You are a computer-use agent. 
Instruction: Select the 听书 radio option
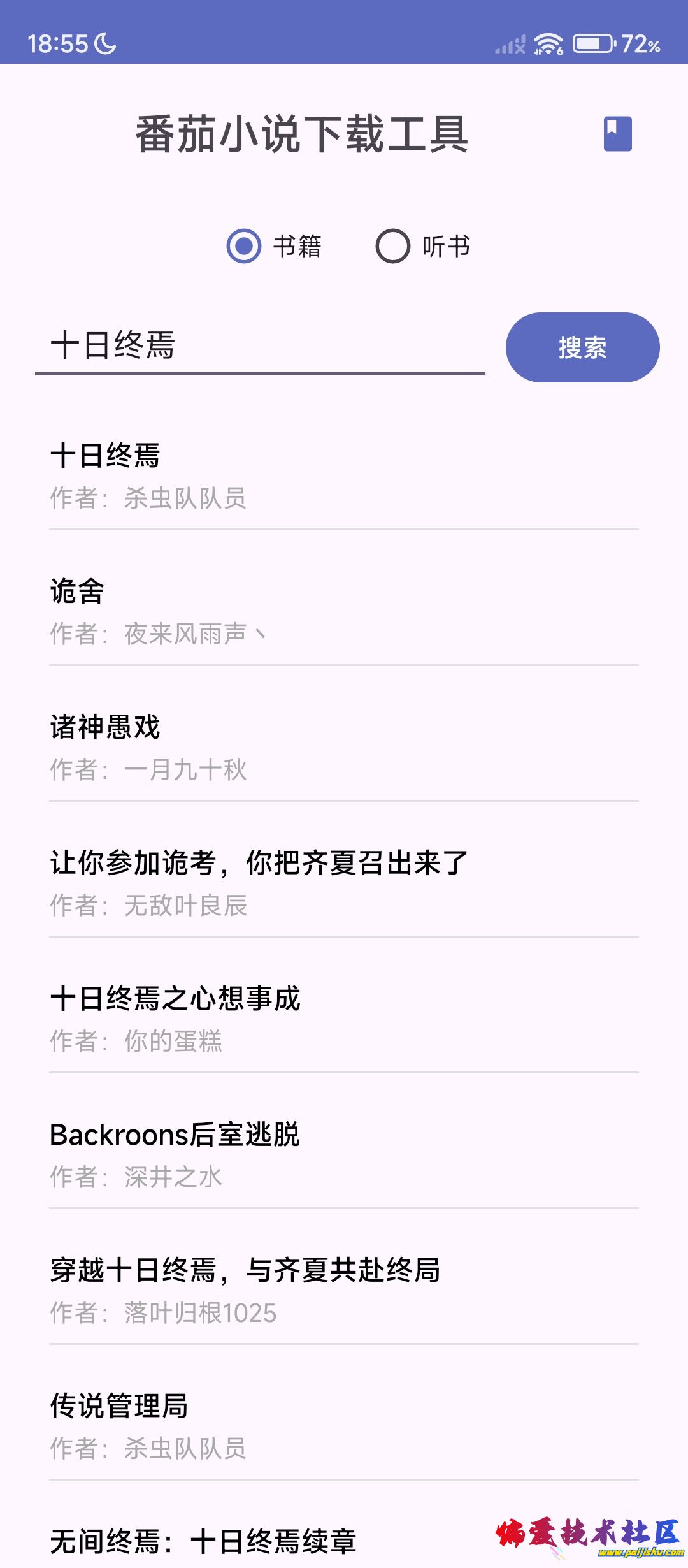(x=393, y=246)
